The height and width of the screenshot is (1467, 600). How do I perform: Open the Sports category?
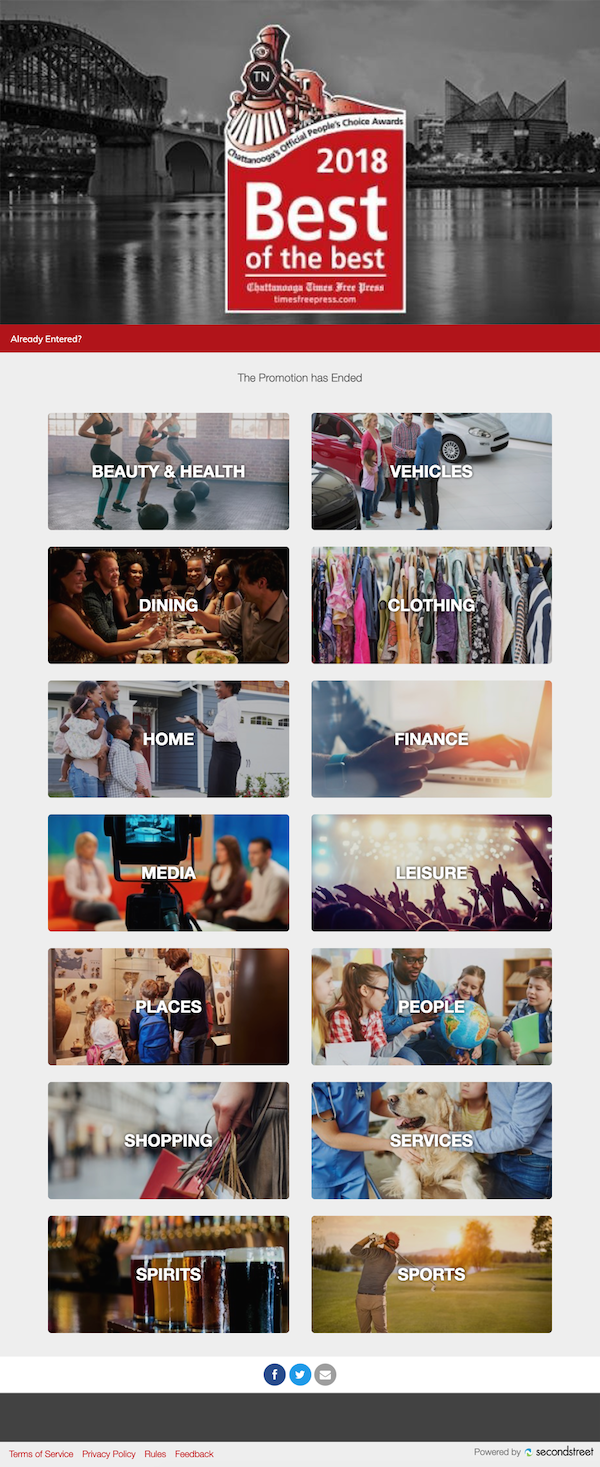click(431, 1274)
